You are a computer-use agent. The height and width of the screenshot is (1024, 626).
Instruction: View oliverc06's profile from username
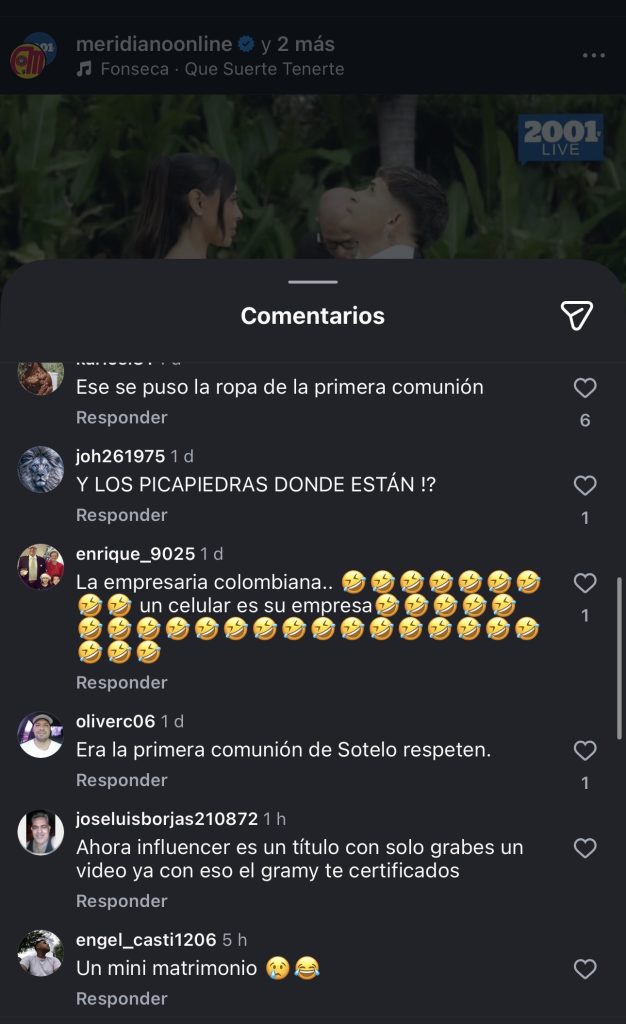115,721
